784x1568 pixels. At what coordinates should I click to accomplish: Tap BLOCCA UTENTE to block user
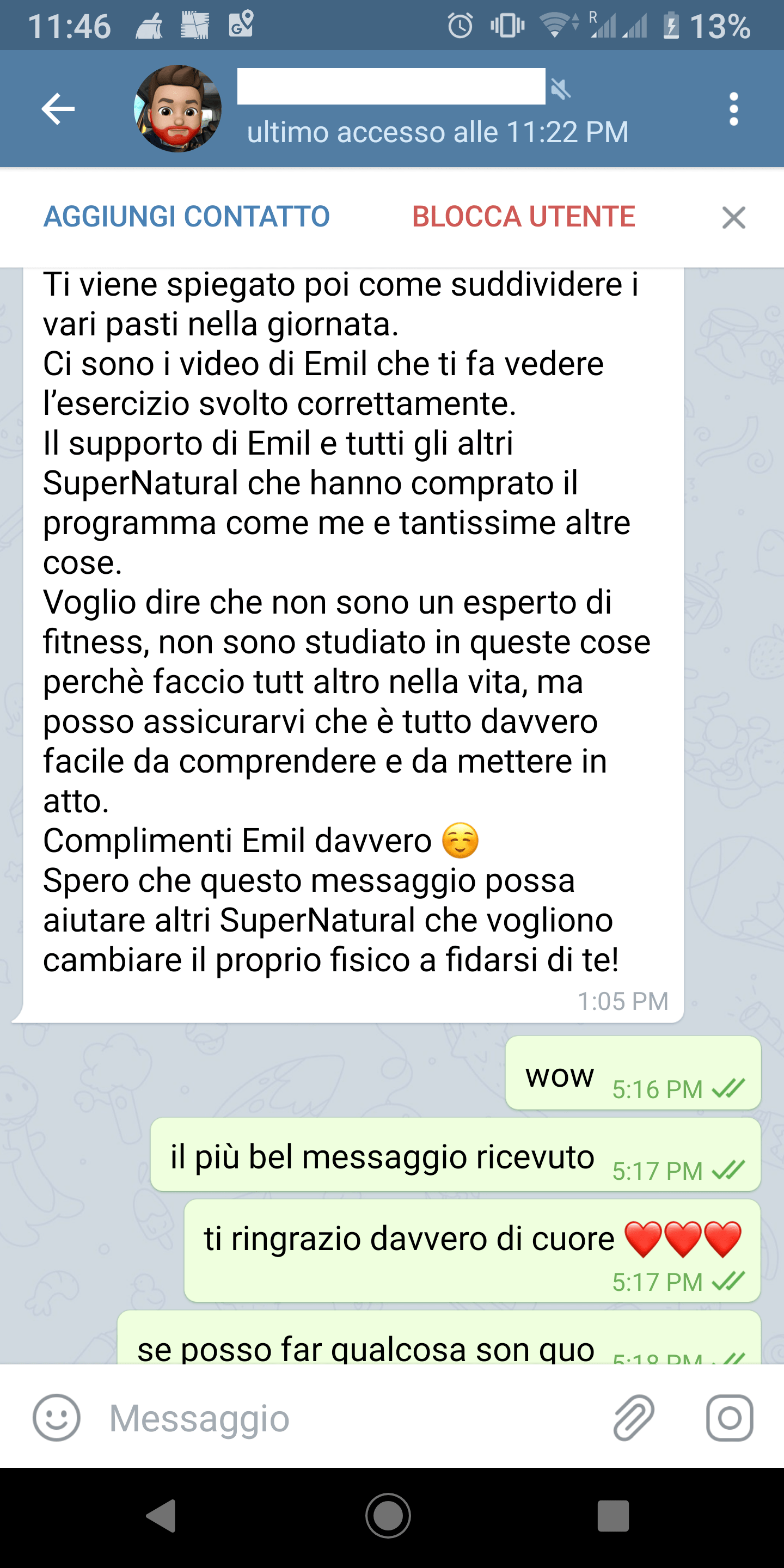pyautogui.click(x=523, y=217)
